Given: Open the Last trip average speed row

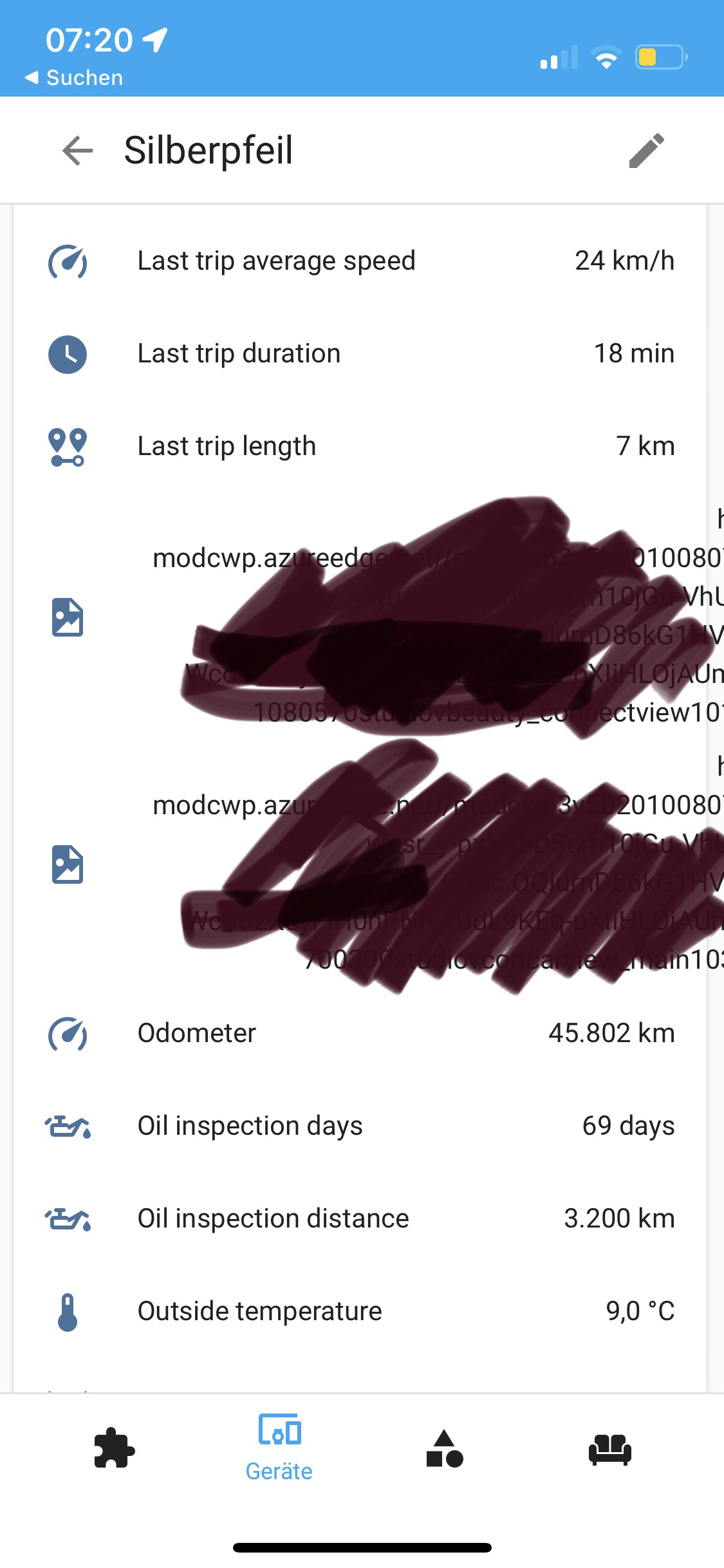Looking at the screenshot, I should [x=360, y=261].
